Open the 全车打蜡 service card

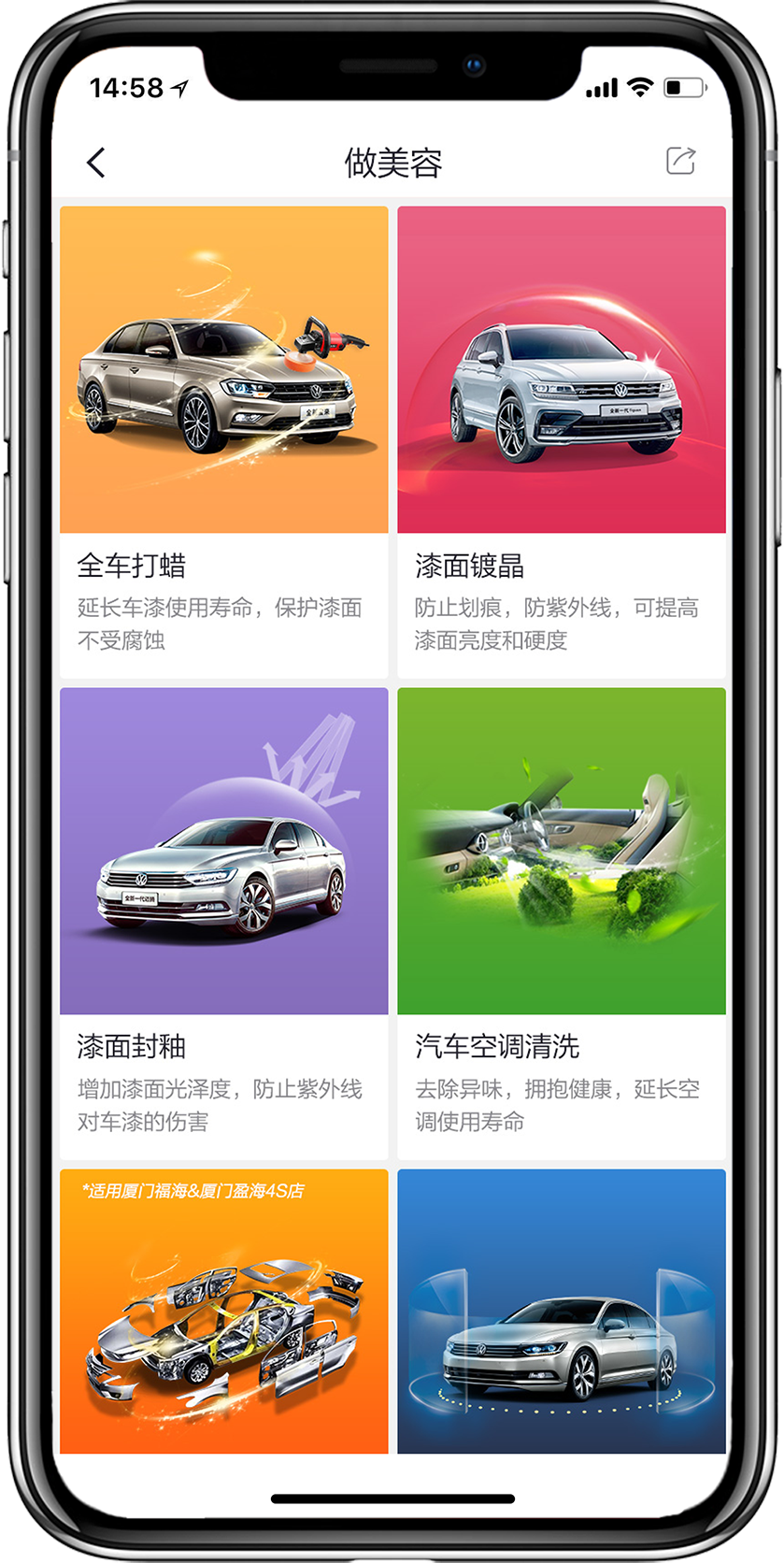pos(223,441)
